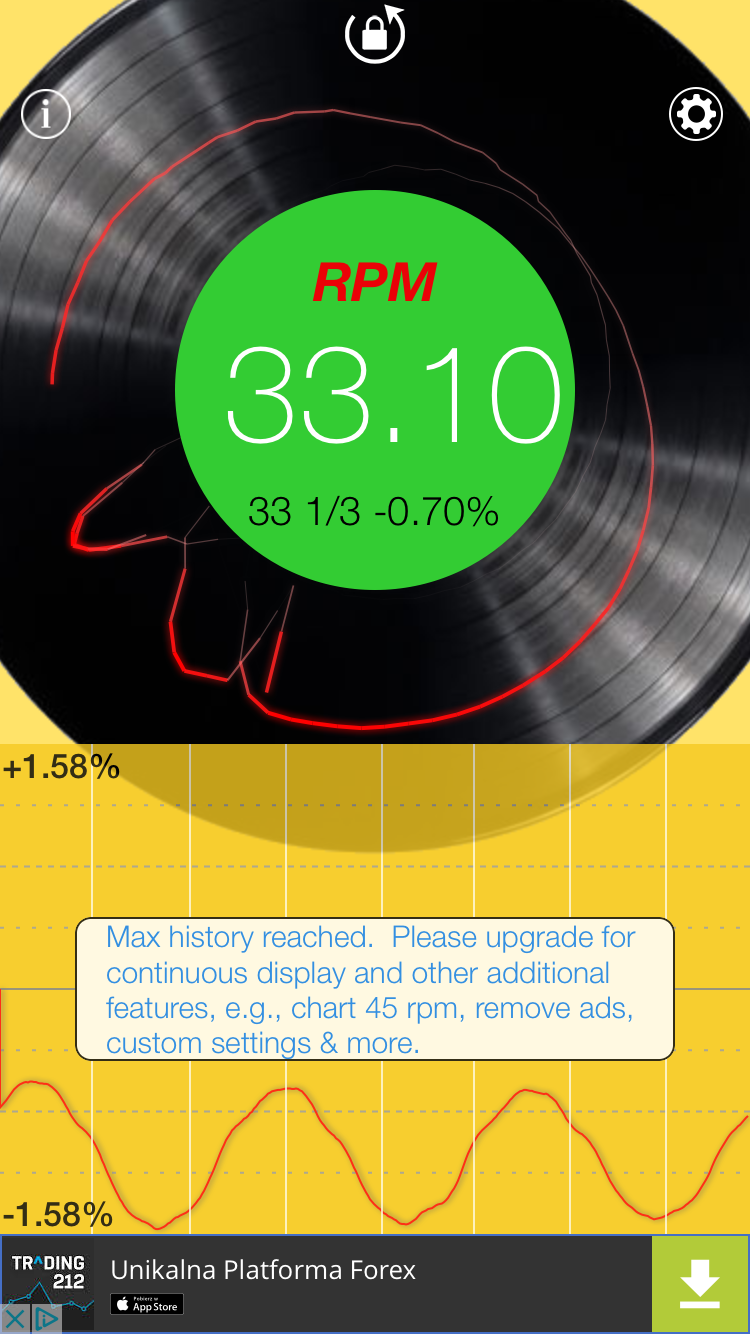Open the info icon

tap(46, 114)
